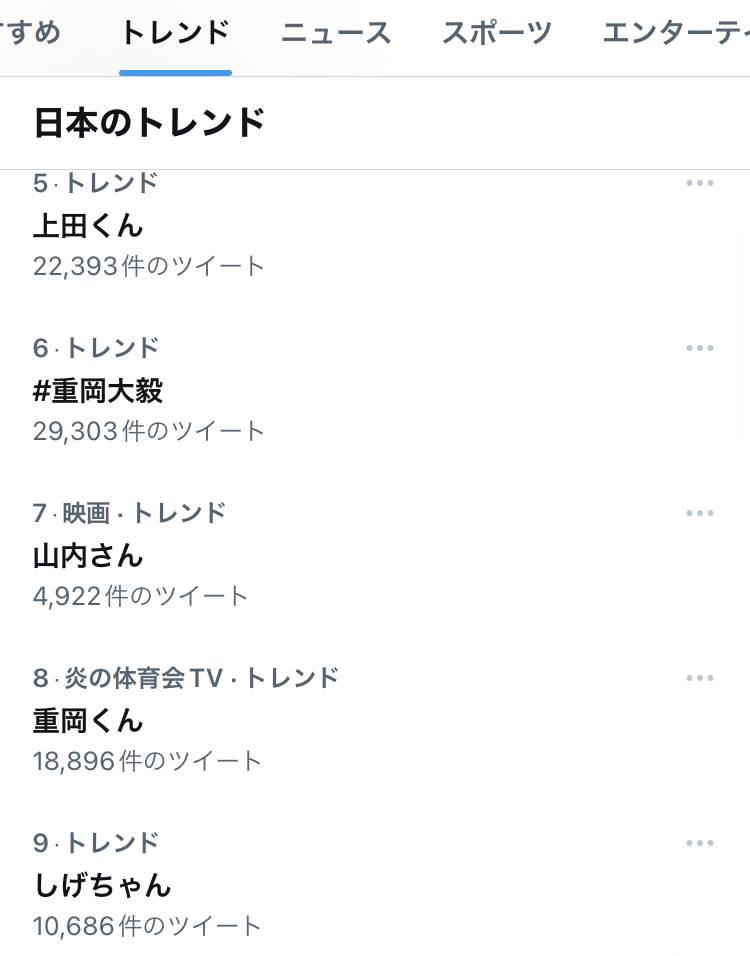Open the 重岡くん trend
The image size is (750, 956).
88,721
